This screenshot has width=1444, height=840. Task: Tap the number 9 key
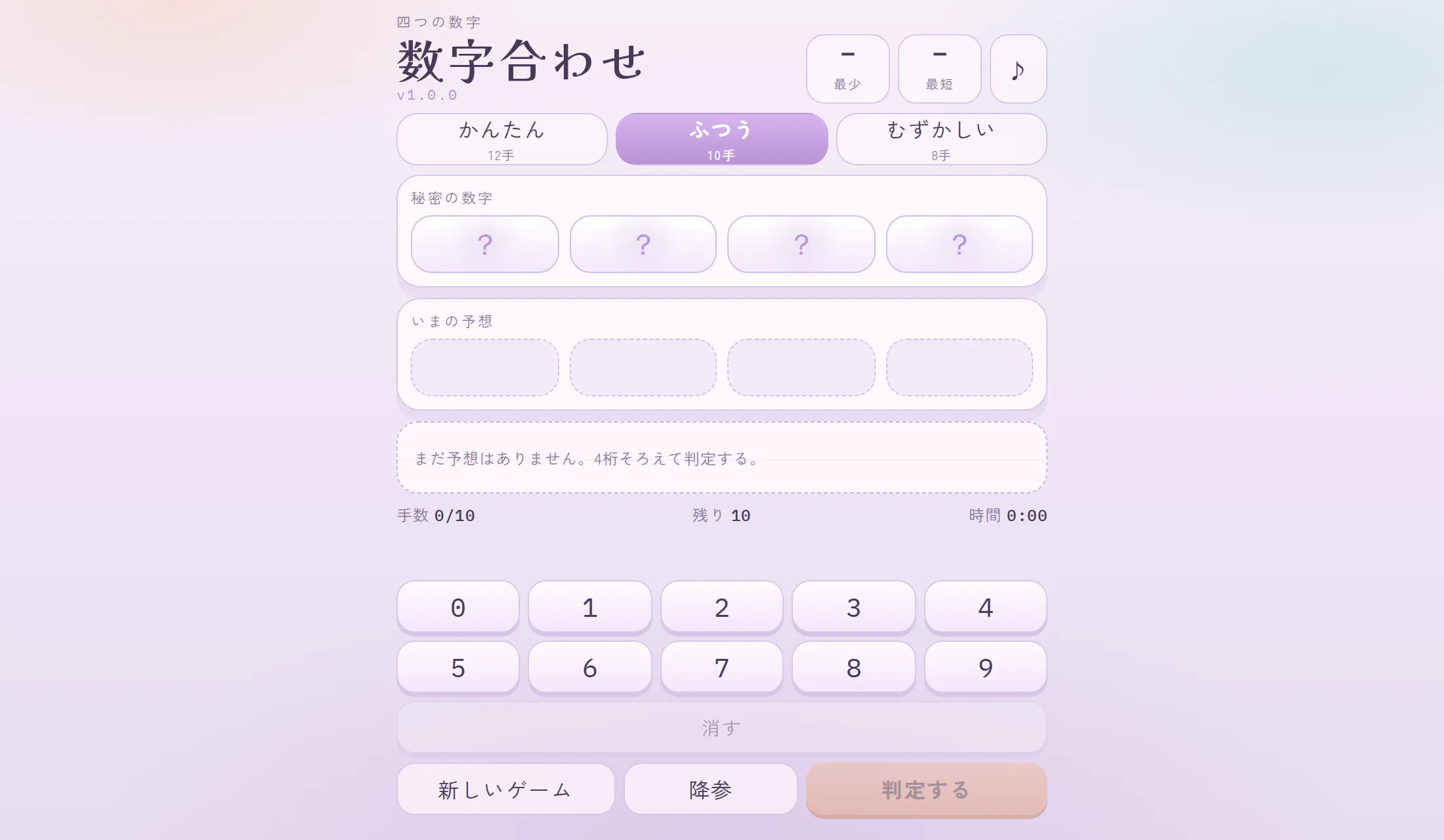(x=986, y=668)
